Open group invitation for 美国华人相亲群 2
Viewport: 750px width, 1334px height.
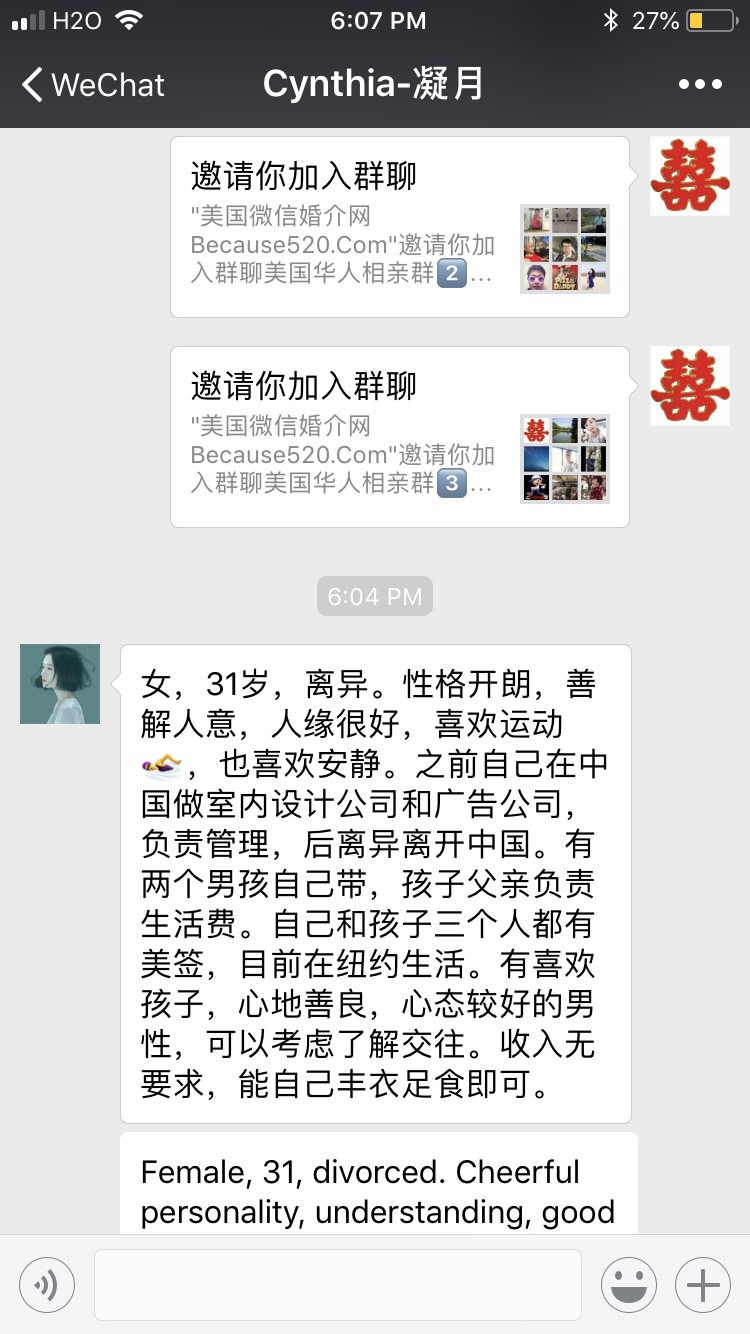[399, 227]
